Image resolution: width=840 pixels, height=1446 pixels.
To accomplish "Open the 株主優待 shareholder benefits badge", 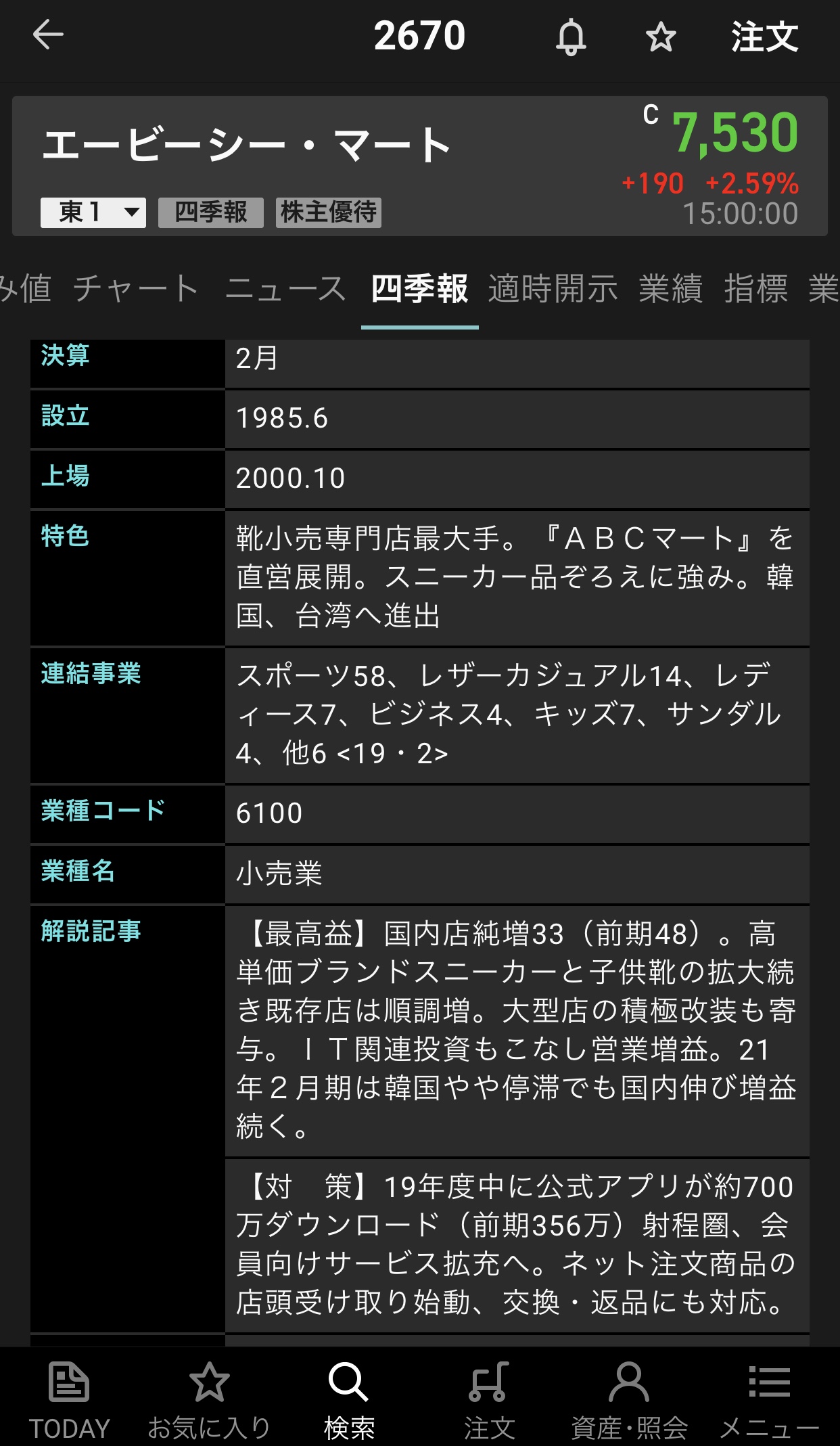I will coord(329,212).
